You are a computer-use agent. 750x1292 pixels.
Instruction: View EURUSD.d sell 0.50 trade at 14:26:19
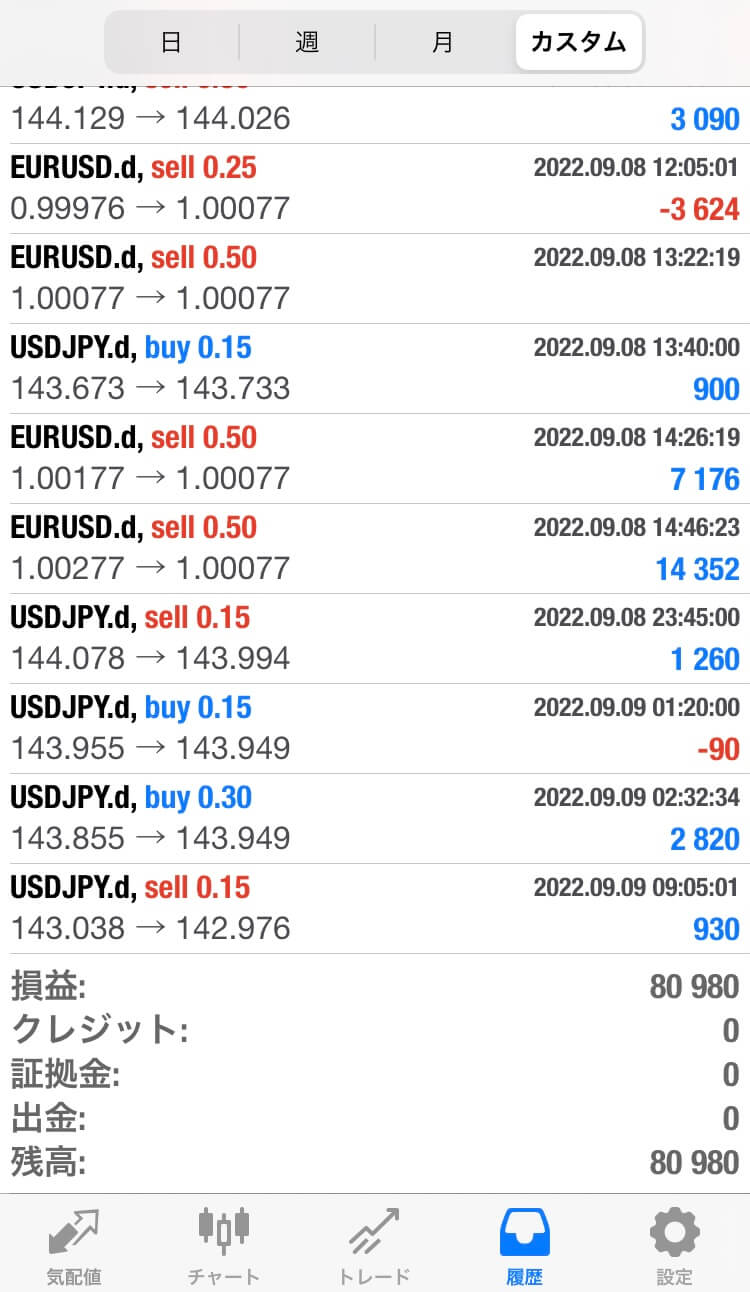pyautogui.click(x=375, y=458)
